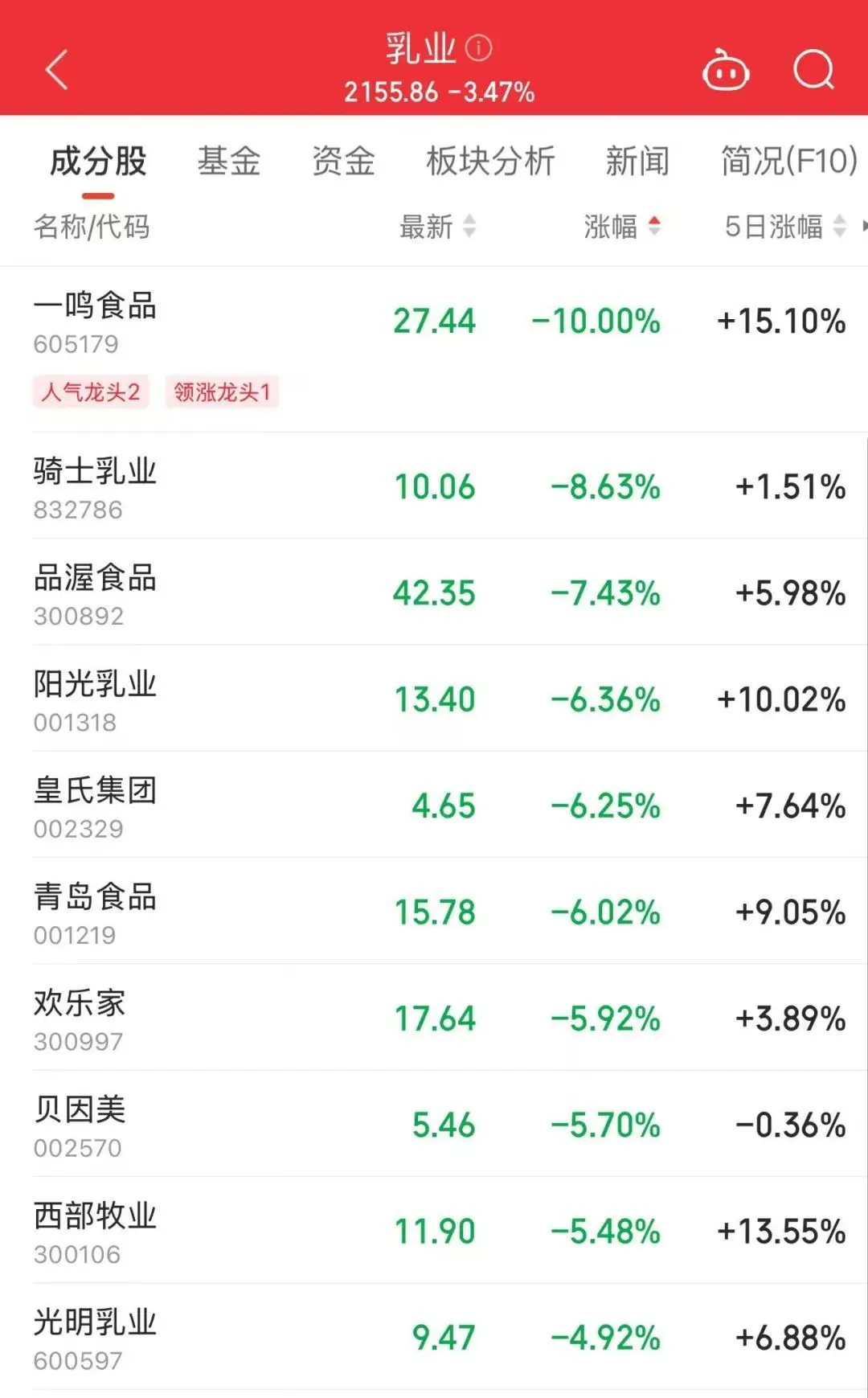This screenshot has height=1398, width=868.
Task: Go back using the top-left arrow
Action: click(57, 70)
